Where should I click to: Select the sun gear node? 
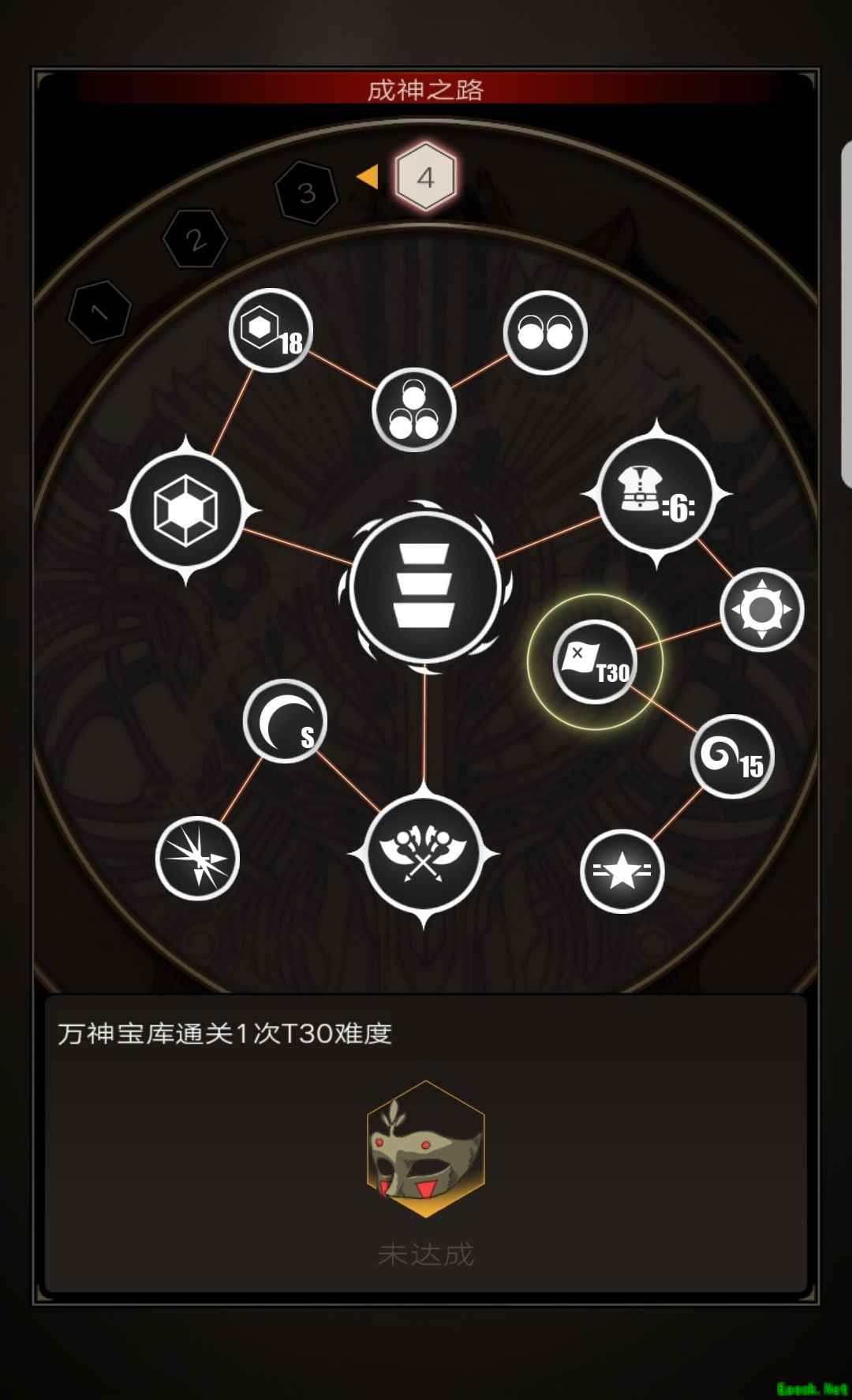click(761, 609)
